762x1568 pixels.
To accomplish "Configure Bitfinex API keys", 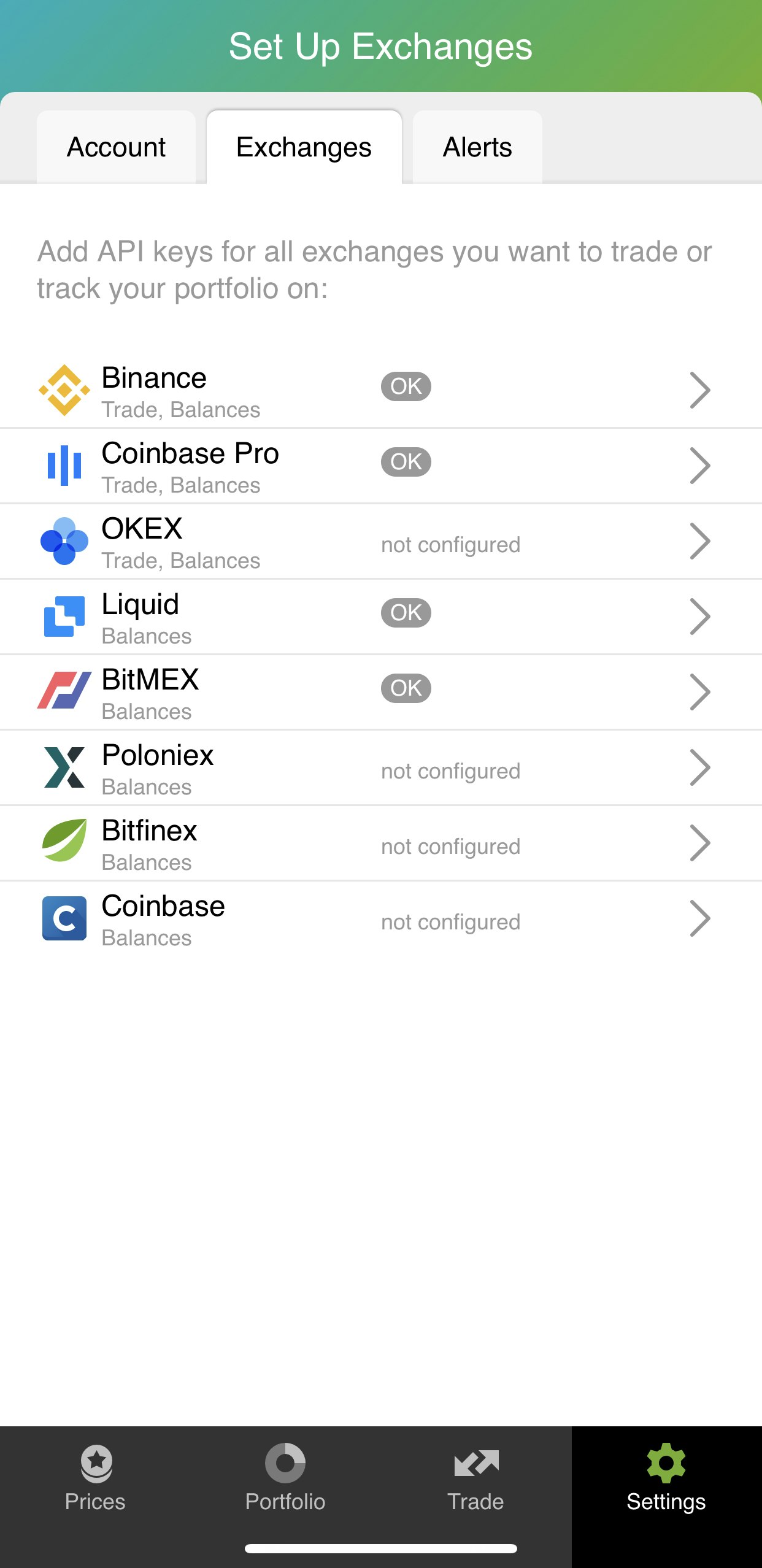I will coord(380,844).
